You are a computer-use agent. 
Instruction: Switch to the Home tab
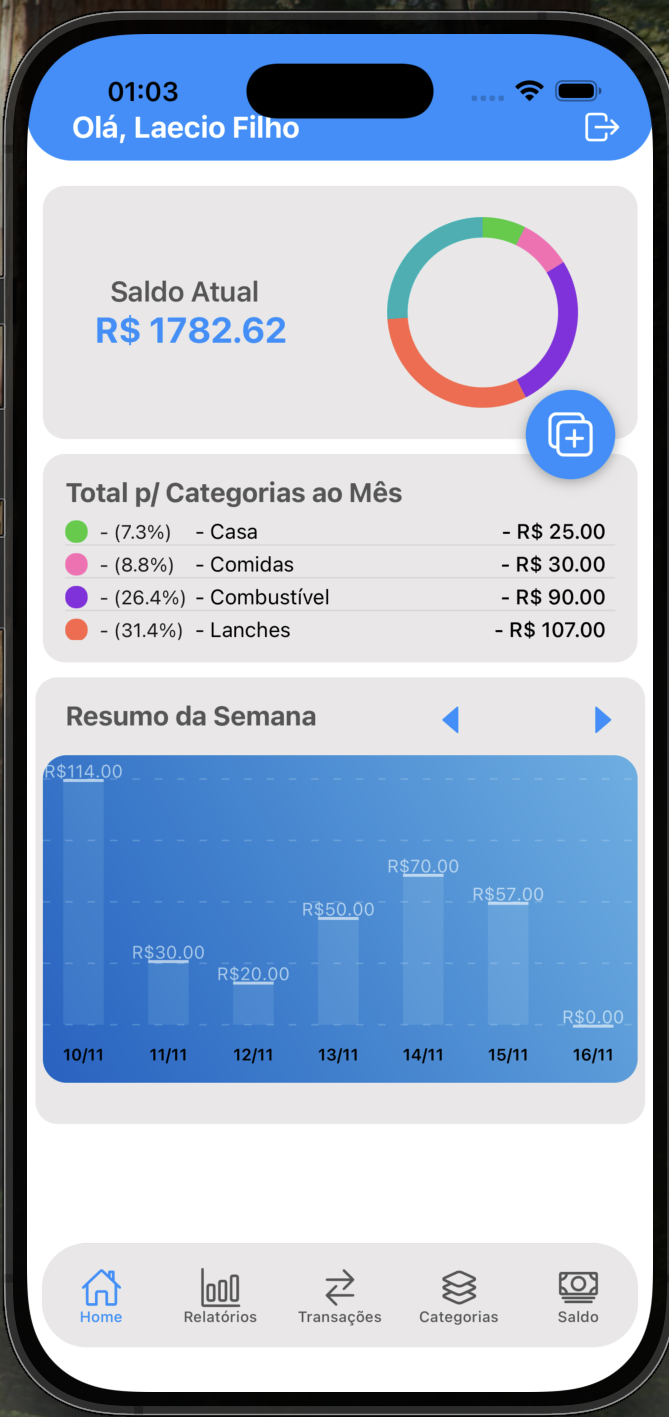[x=101, y=1296]
